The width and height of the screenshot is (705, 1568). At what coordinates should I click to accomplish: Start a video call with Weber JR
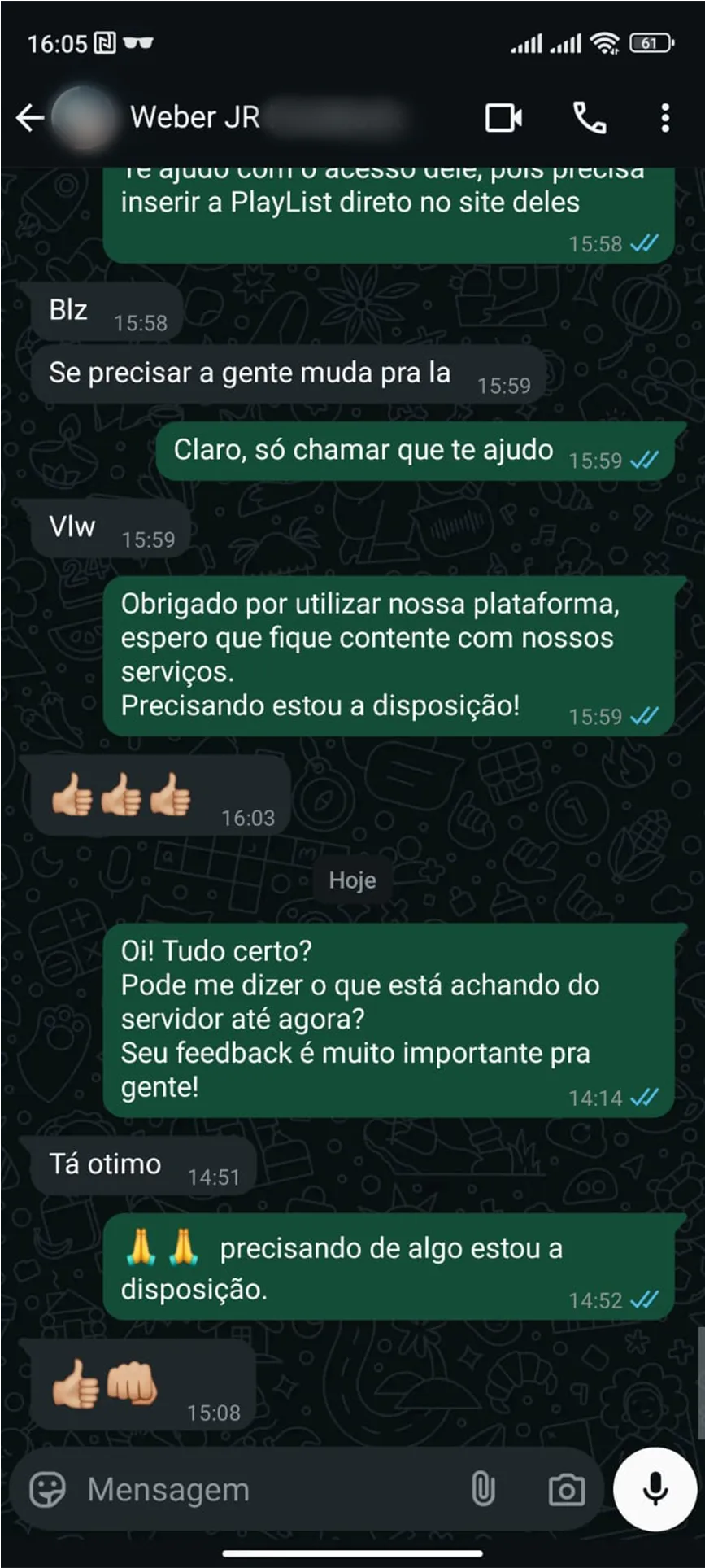[503, 118]
